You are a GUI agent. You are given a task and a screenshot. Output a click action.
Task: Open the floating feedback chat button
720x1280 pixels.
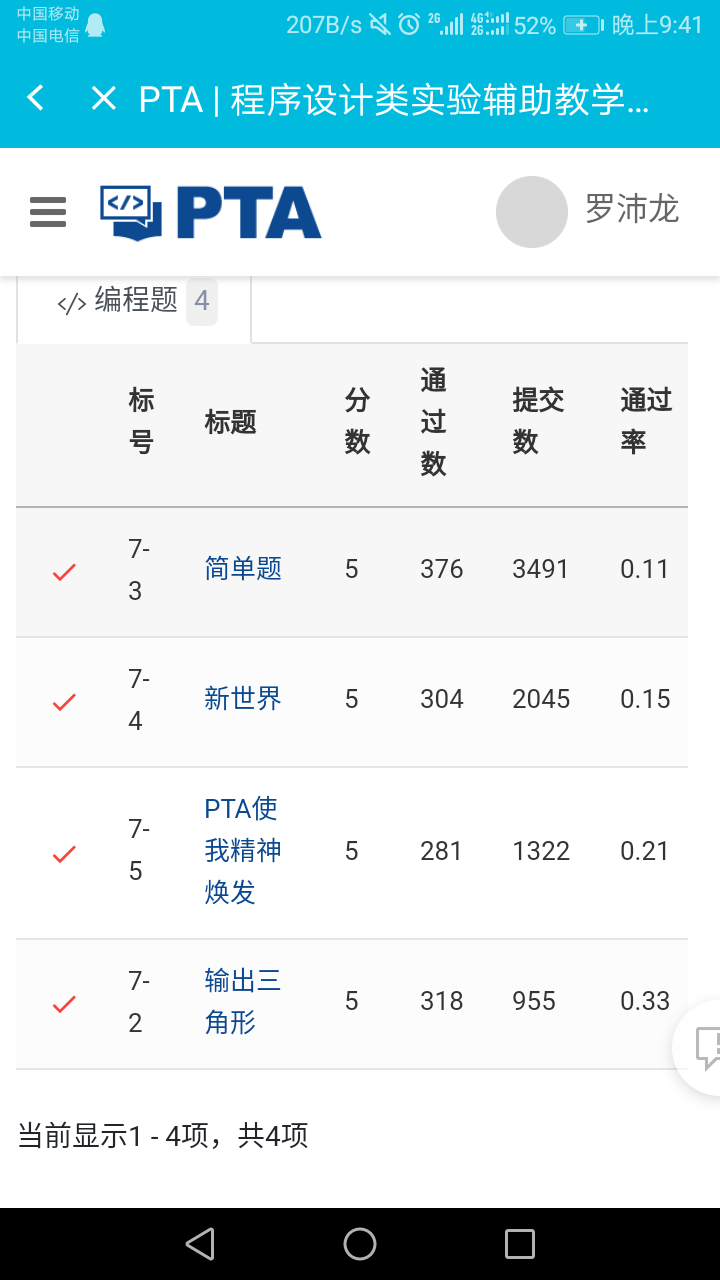click(703, 1047)
